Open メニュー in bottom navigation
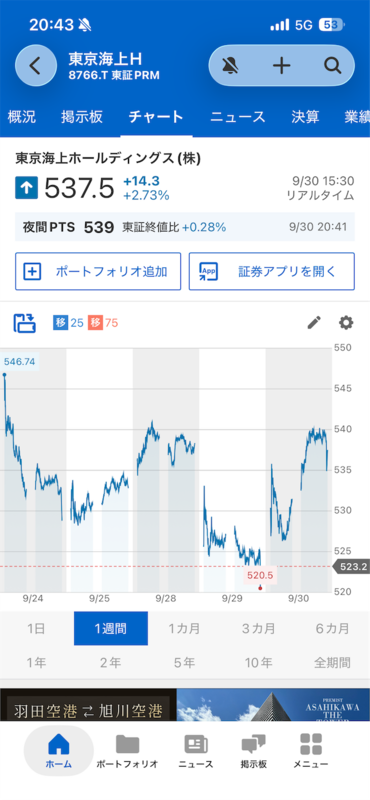This screenshot has height=800, width=370. click(310, 751)
